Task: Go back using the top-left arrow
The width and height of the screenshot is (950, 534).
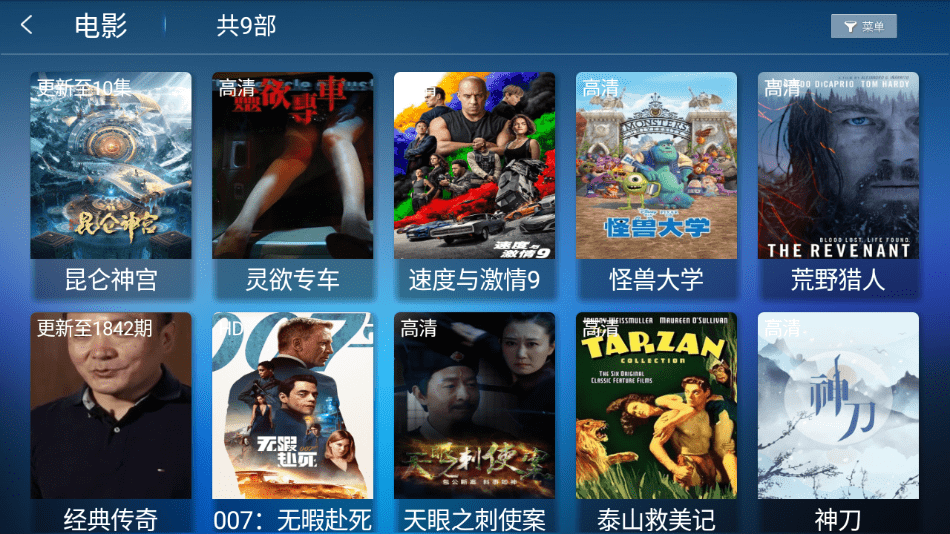Action: pos(27,25)
